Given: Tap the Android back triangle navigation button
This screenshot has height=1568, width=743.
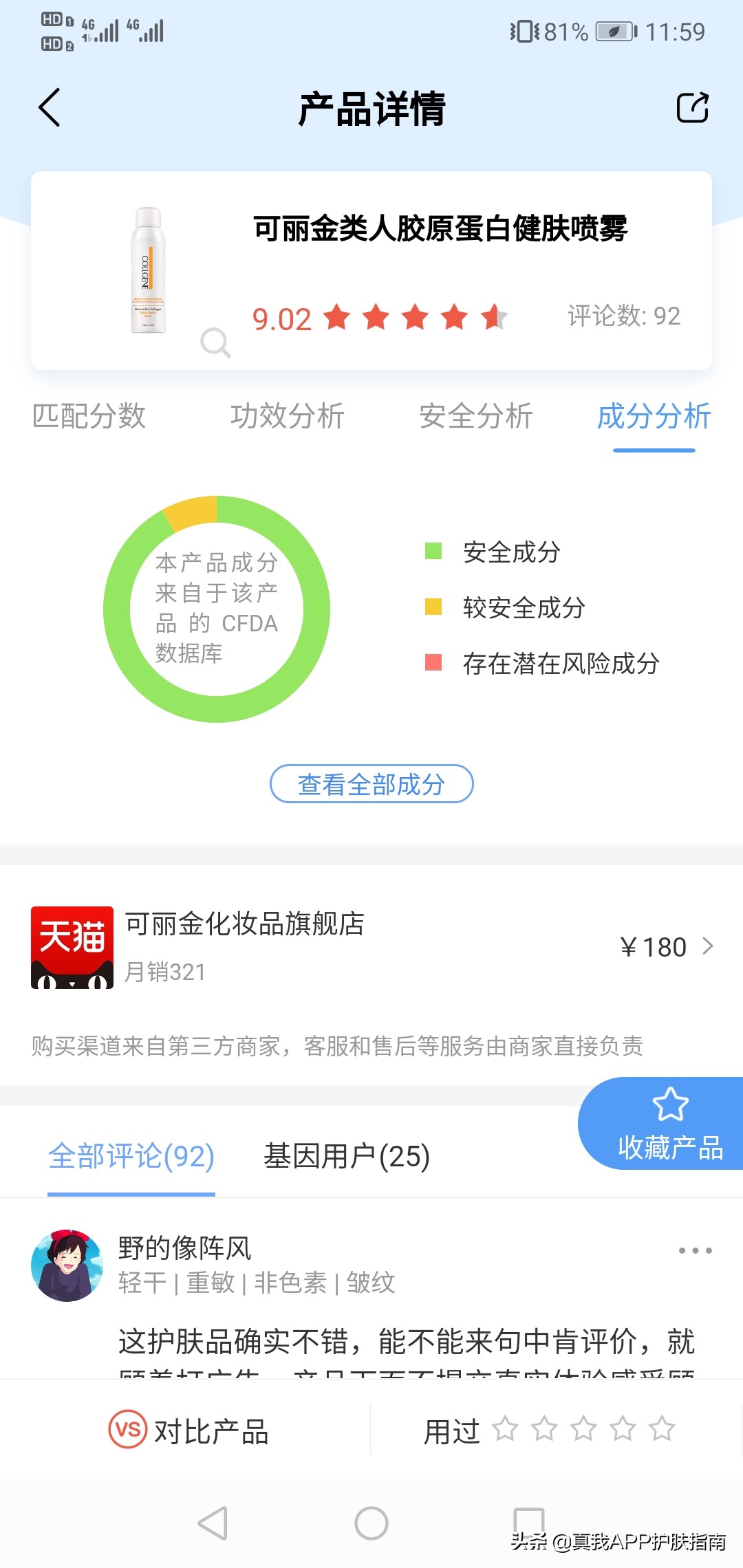Looking at the screenshot, I should pos(213,1521).
